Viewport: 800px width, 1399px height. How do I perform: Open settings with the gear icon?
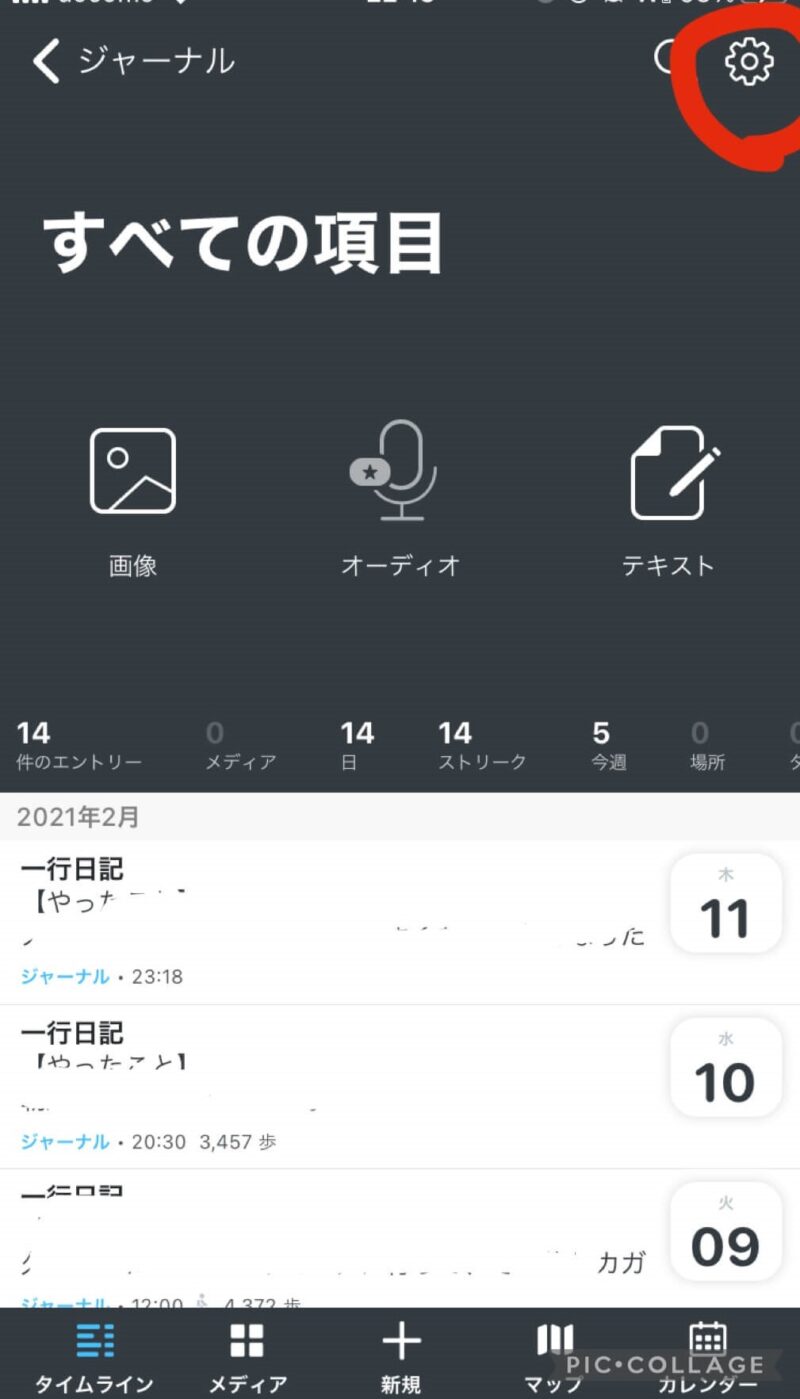749,62
